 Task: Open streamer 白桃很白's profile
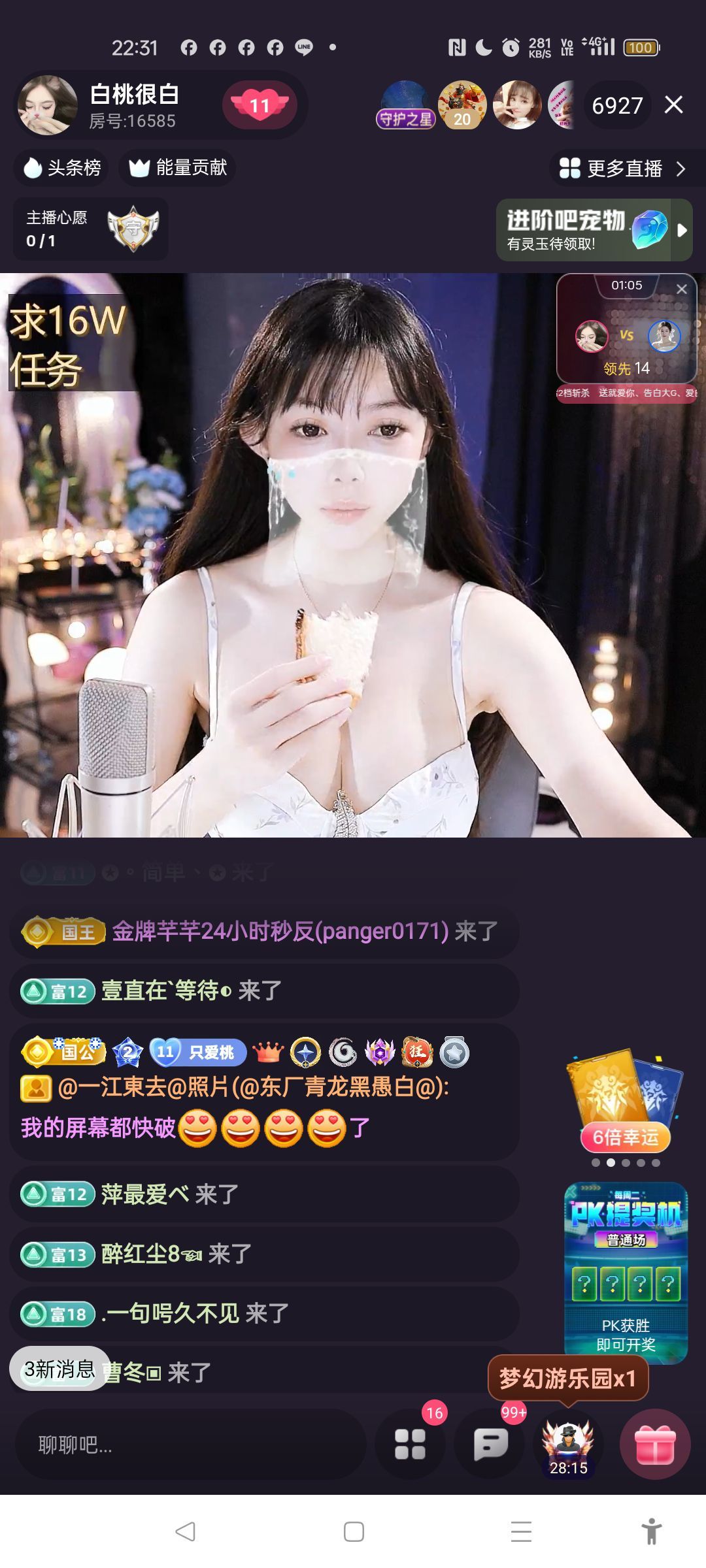click(48, 105)
